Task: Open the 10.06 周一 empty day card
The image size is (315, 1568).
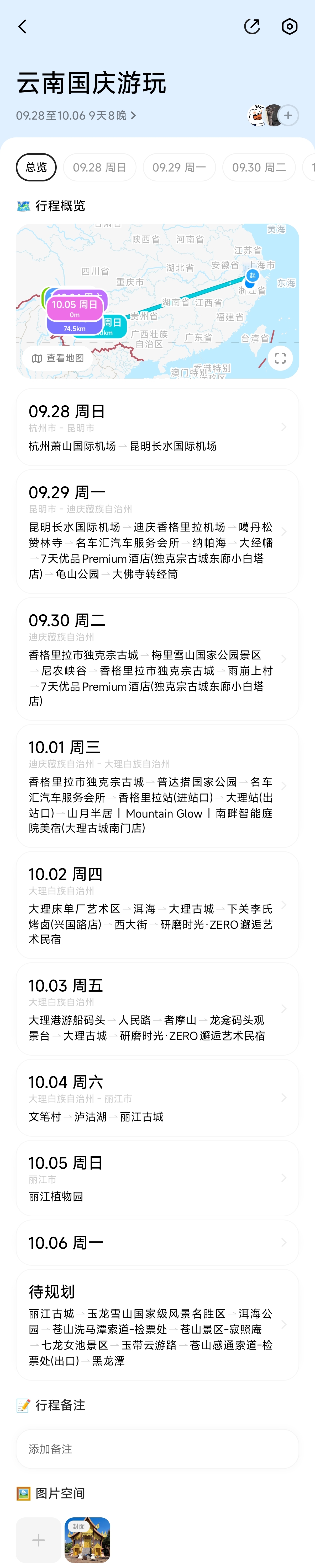Action: [x=157, y=1242]
